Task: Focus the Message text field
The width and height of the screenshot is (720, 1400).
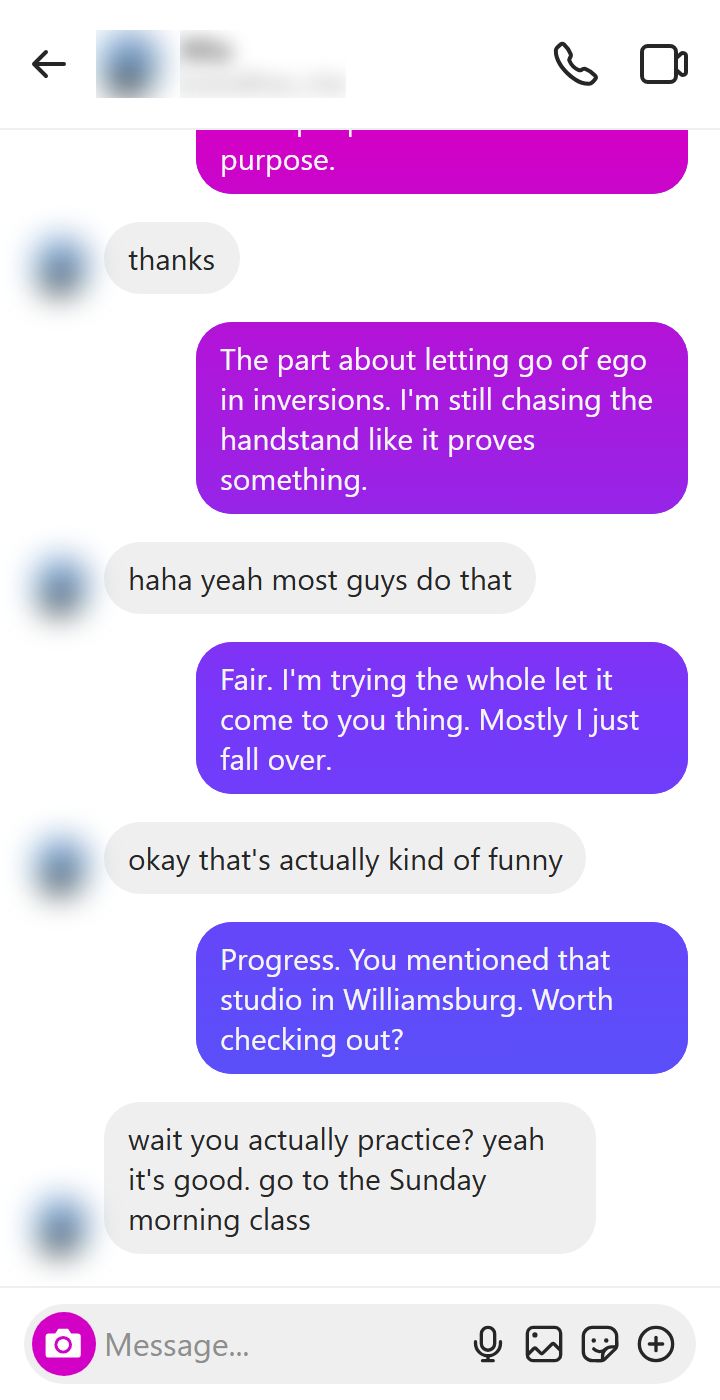Action: (280, 1345)
